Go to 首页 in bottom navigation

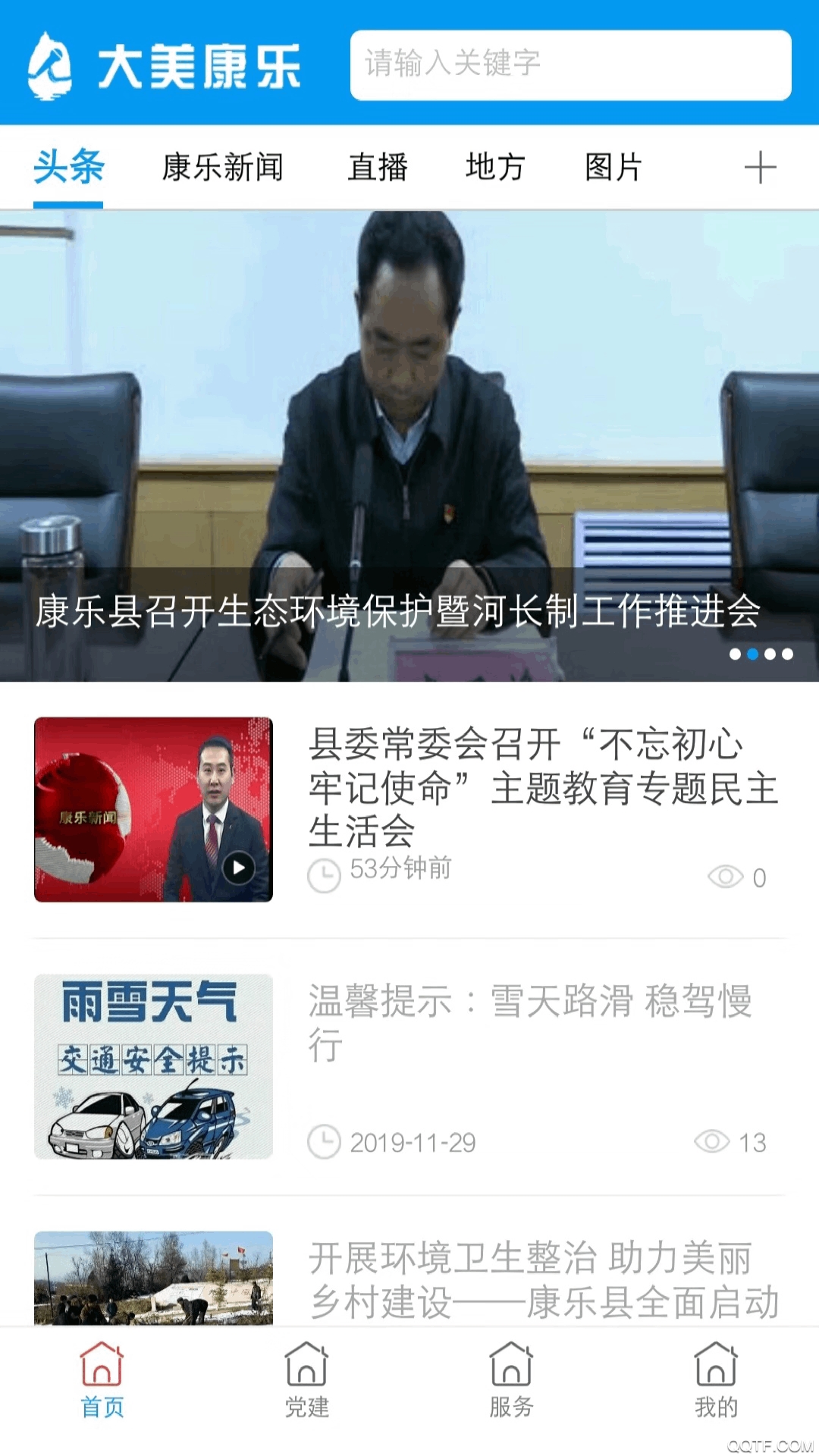(x=102, y=1380)
